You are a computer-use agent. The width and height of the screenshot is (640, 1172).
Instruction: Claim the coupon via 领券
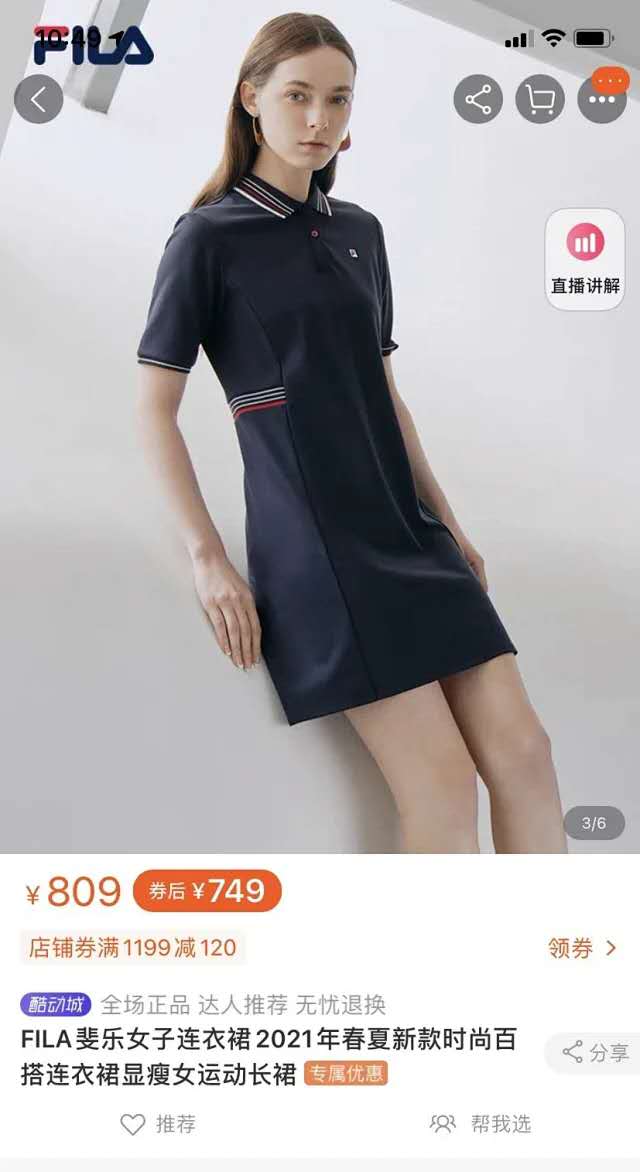(x=582, y=947)
